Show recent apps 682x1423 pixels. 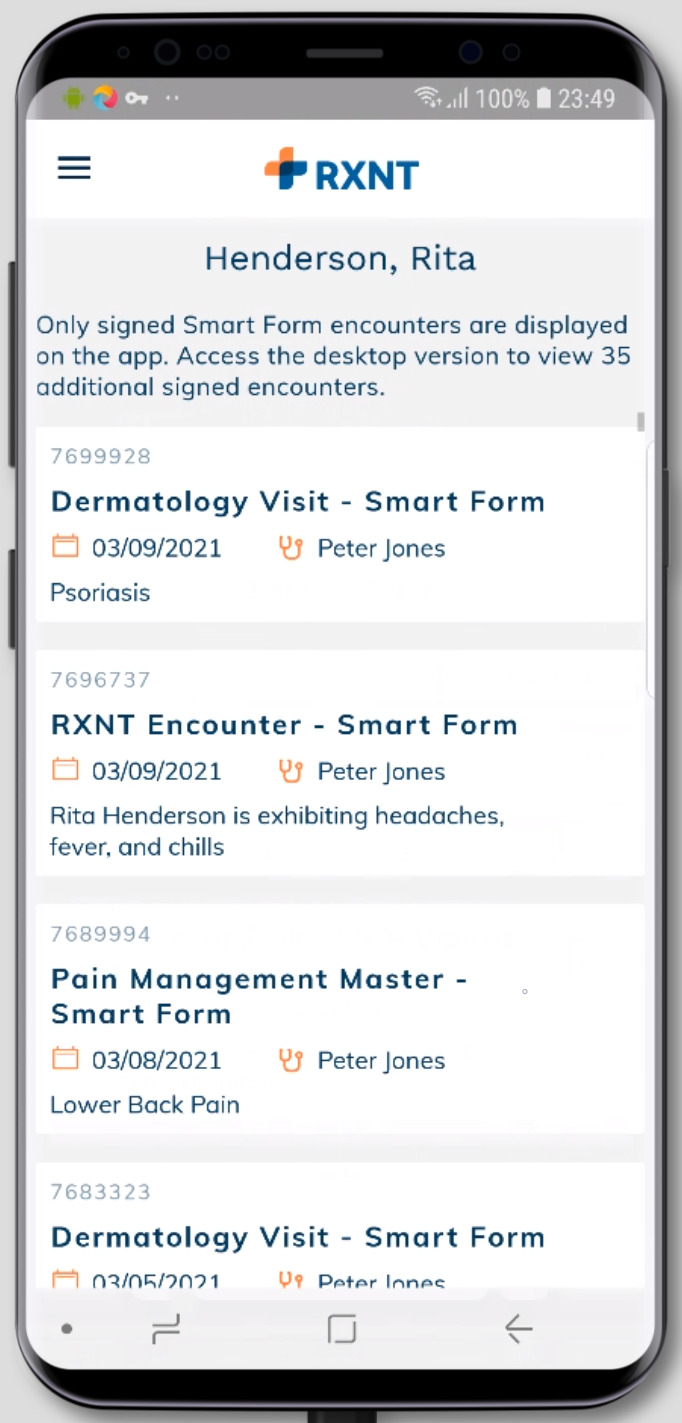tap(165, 1328)
